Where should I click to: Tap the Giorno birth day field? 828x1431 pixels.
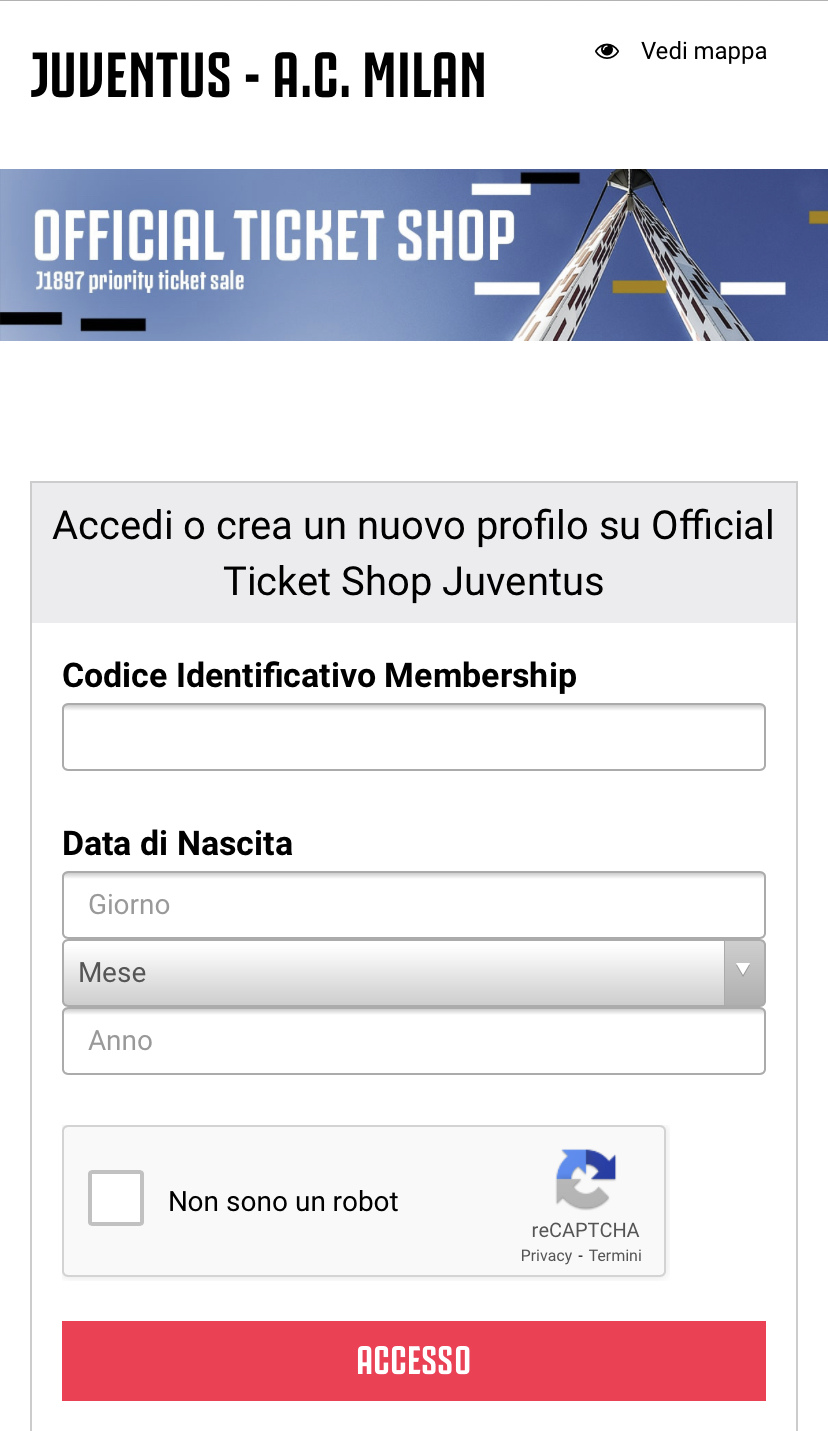click(x=414, y=905)
